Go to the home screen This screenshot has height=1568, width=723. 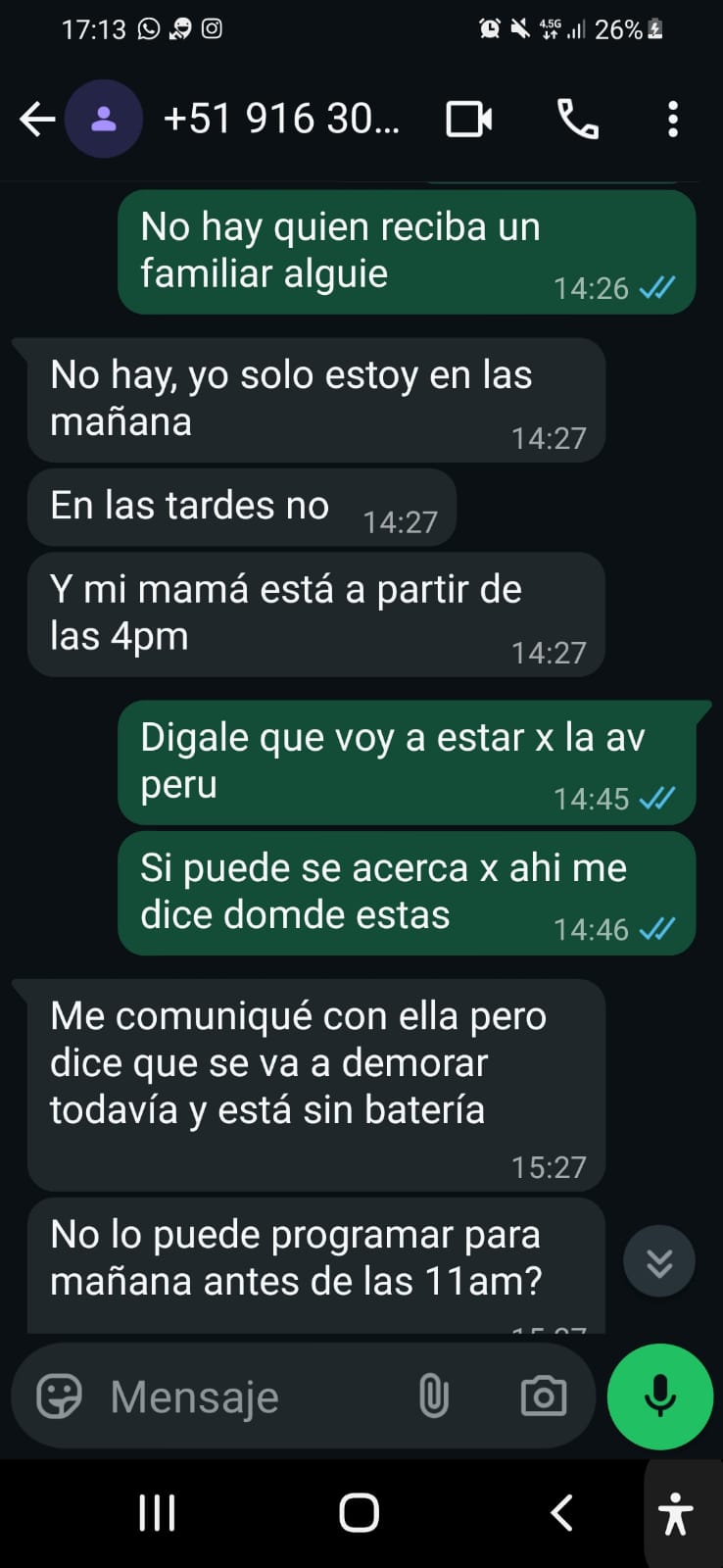coord(359,1513)
